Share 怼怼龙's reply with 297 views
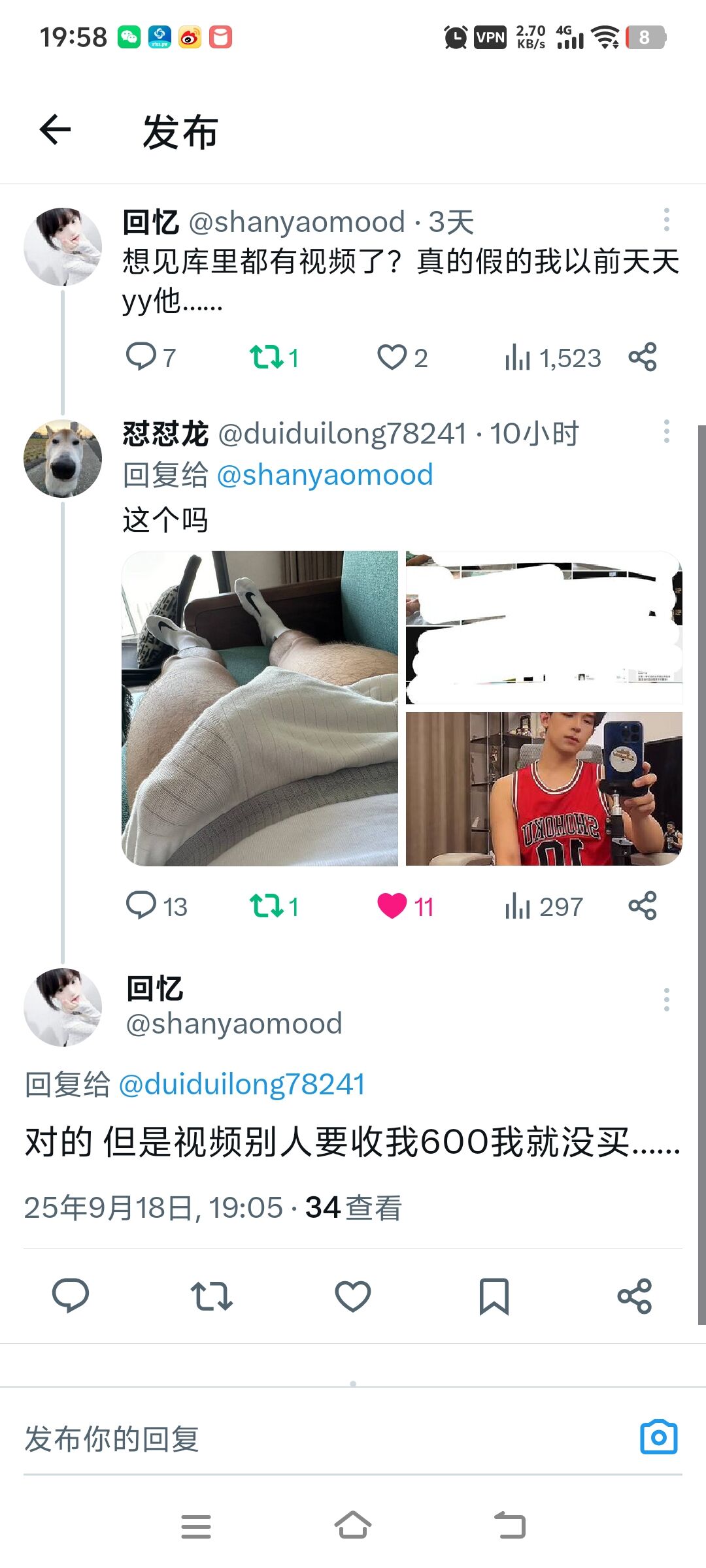The width and height of the screenshot is (706, 1568). 642,906
